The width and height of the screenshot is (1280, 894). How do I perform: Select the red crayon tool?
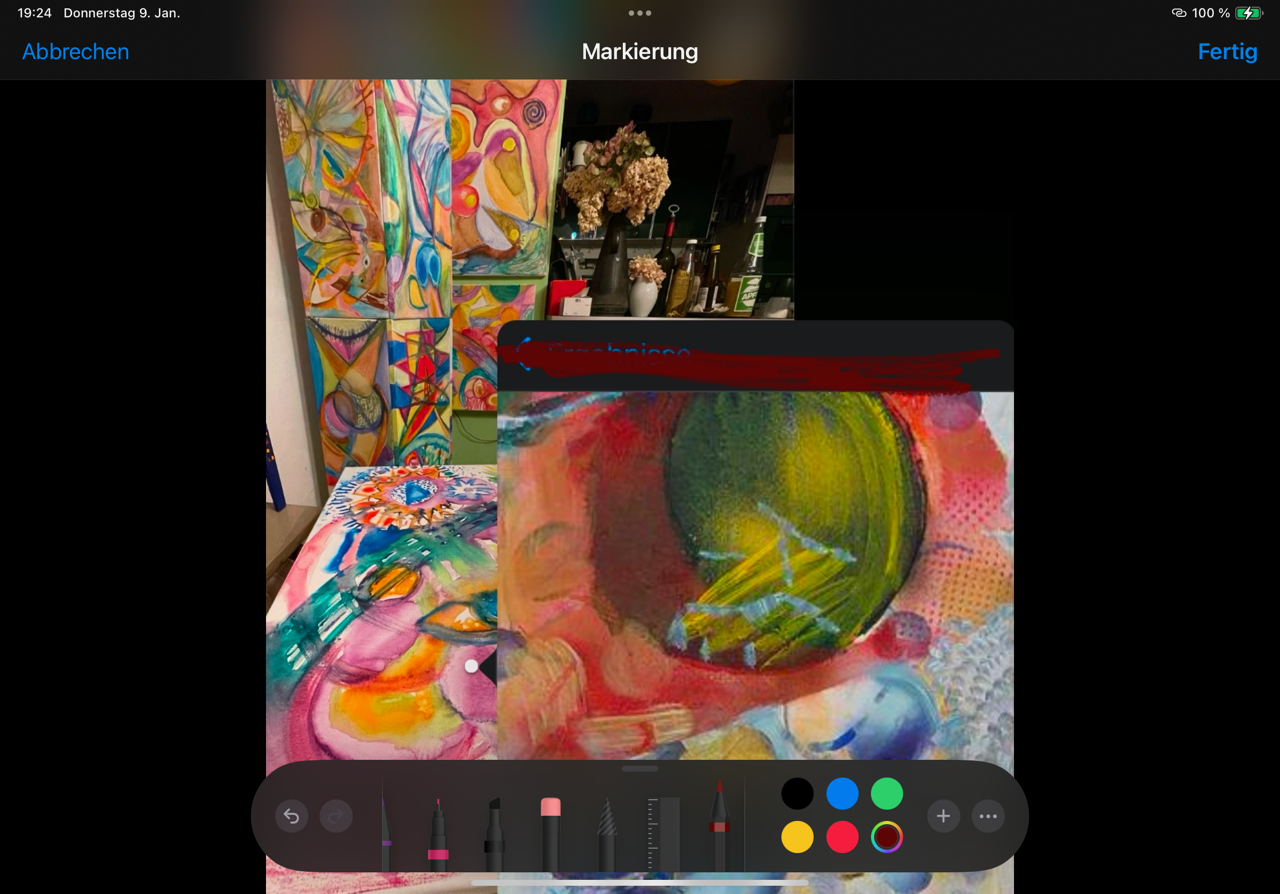(x=719, y=828)
